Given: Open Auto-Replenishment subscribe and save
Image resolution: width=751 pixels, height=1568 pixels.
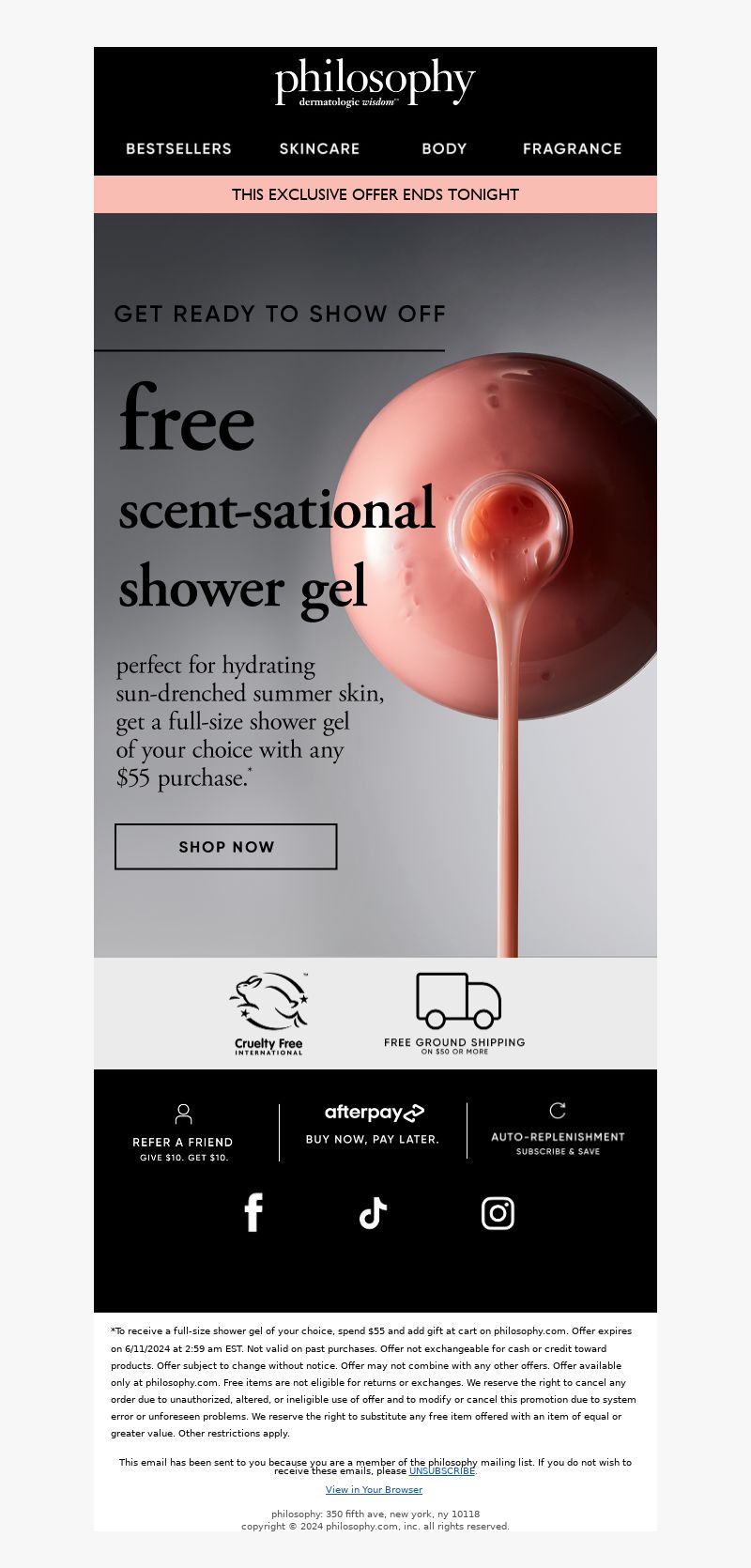Looking at the screenshot, I should [558, 1130].
